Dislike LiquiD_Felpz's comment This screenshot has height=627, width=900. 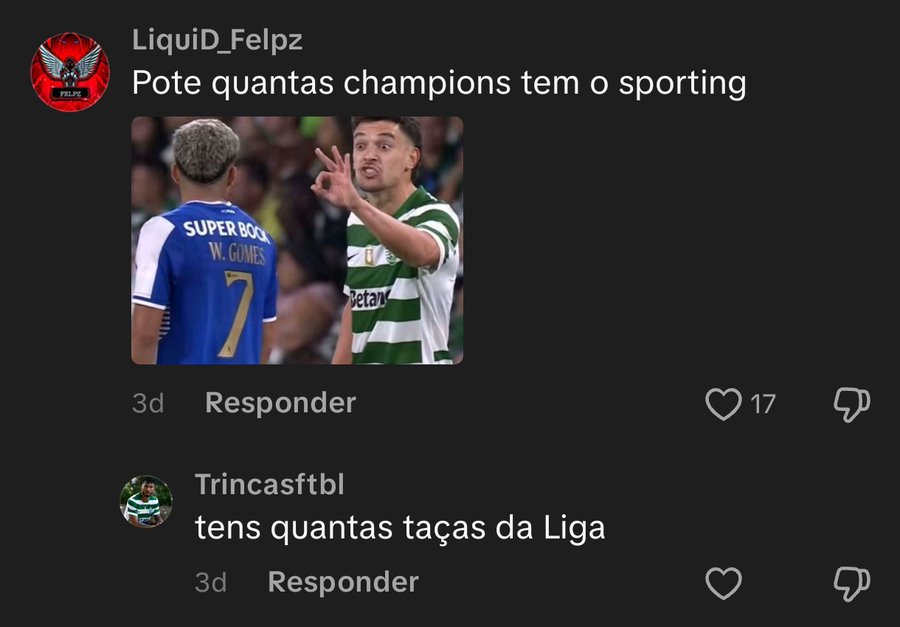click(x=852, y=403)
